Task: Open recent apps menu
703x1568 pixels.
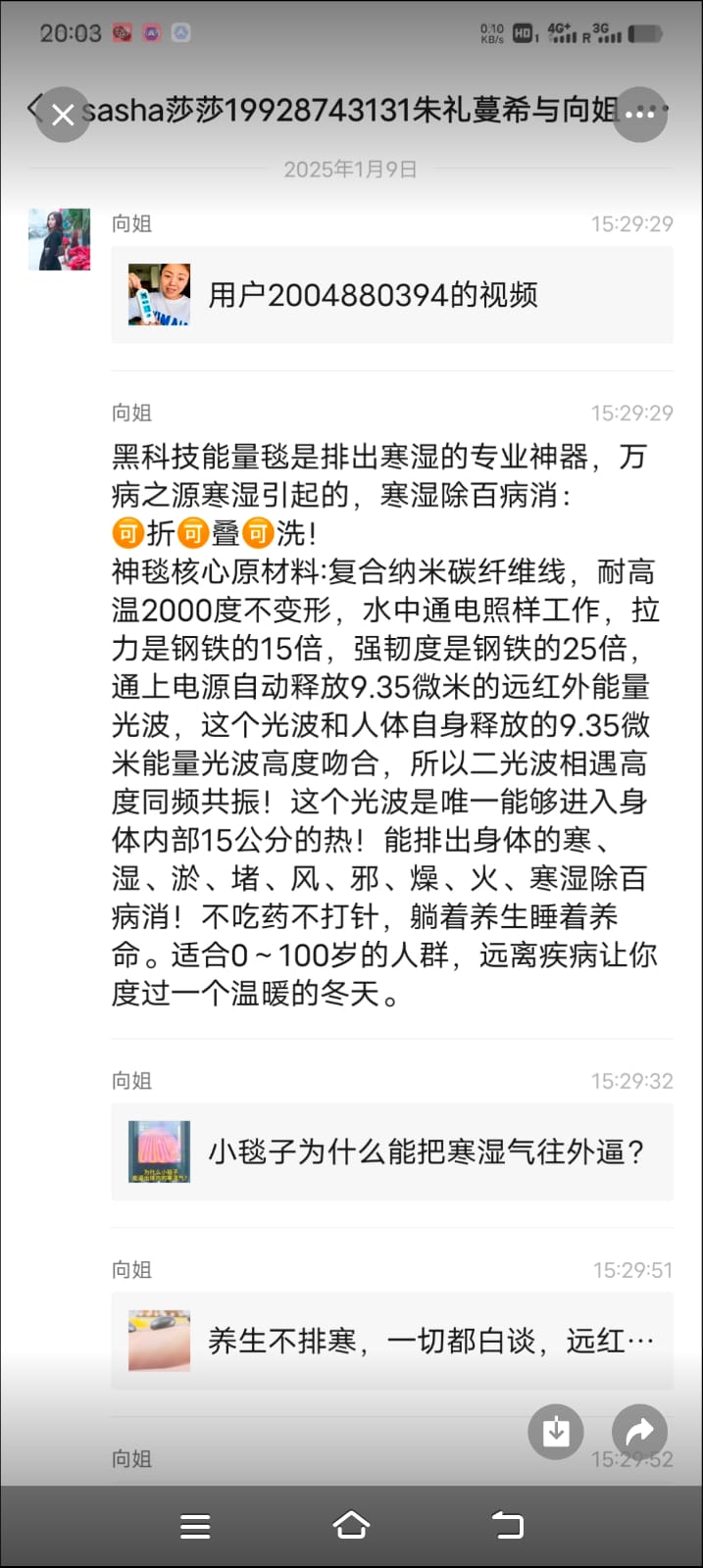Action: point(195,1526)
